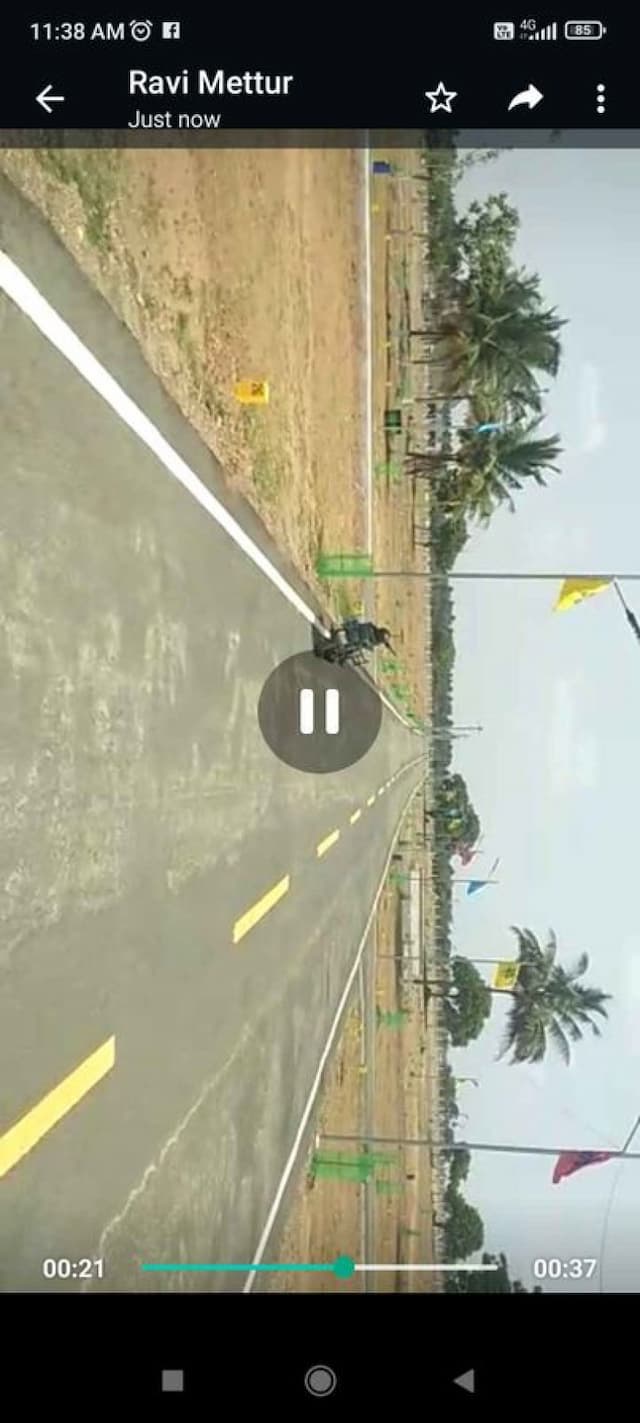Forward this video with the arrow icon
Screen dimensions: 640x1423
point(524,98)
